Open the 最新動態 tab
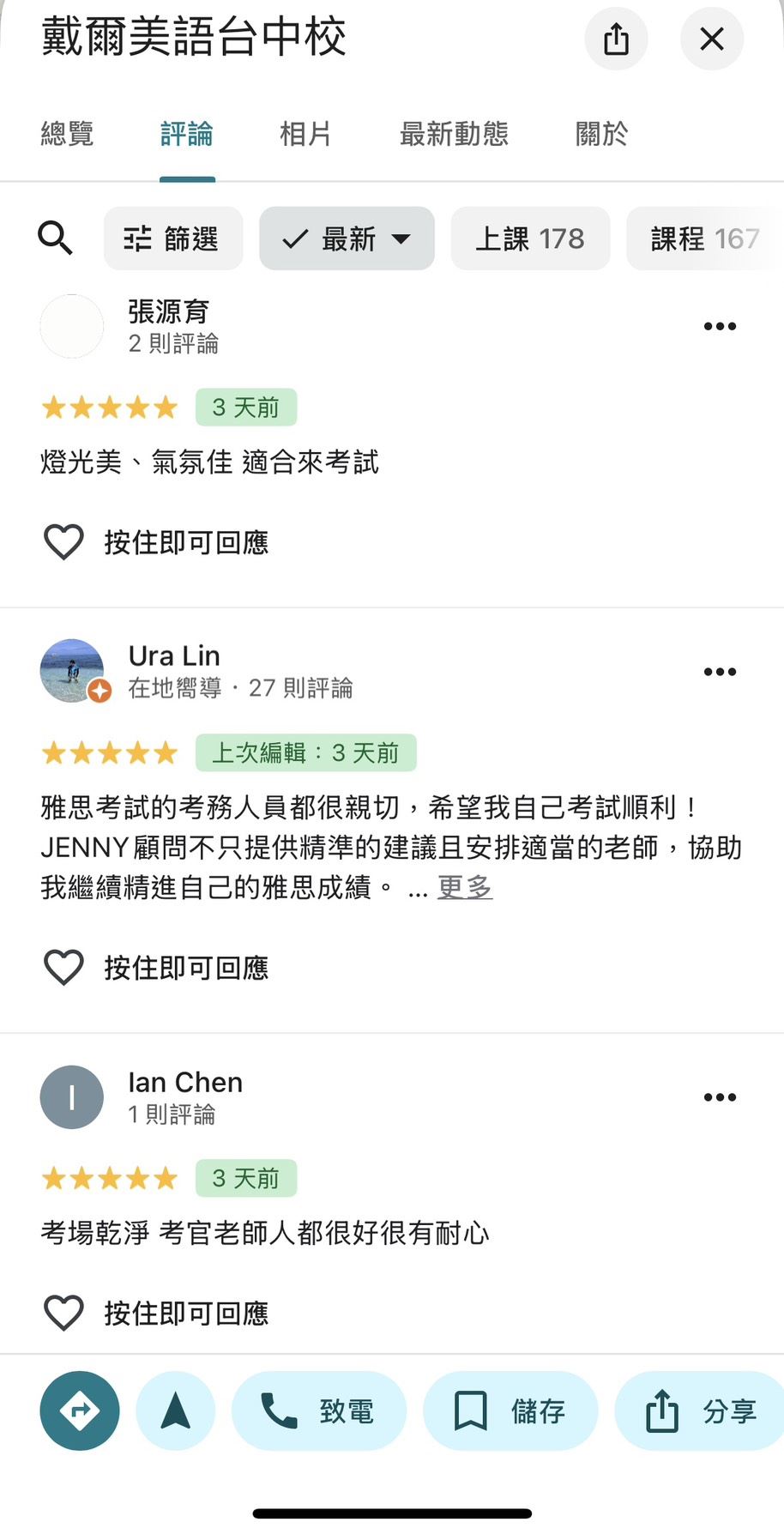 [x=454, y=134]
